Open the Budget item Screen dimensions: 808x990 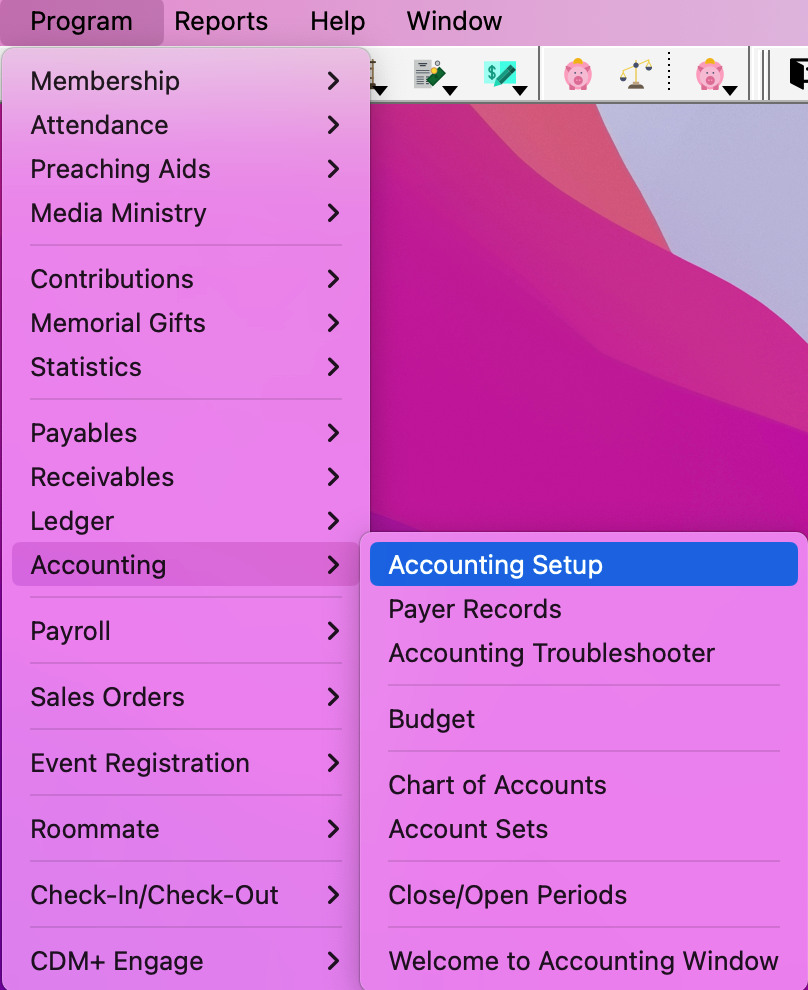432,719
